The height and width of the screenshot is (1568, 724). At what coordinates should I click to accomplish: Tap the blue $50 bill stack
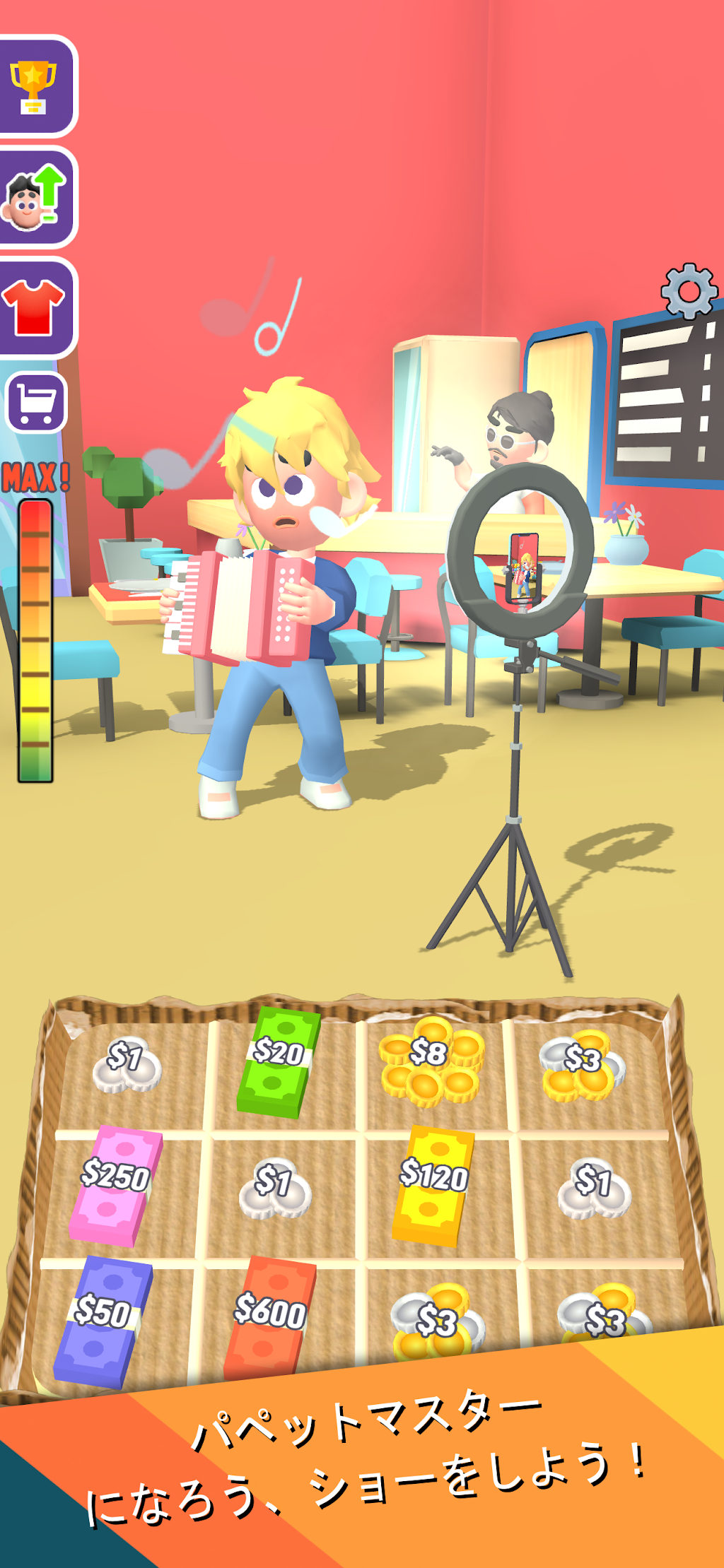(x=103, y=1321)
